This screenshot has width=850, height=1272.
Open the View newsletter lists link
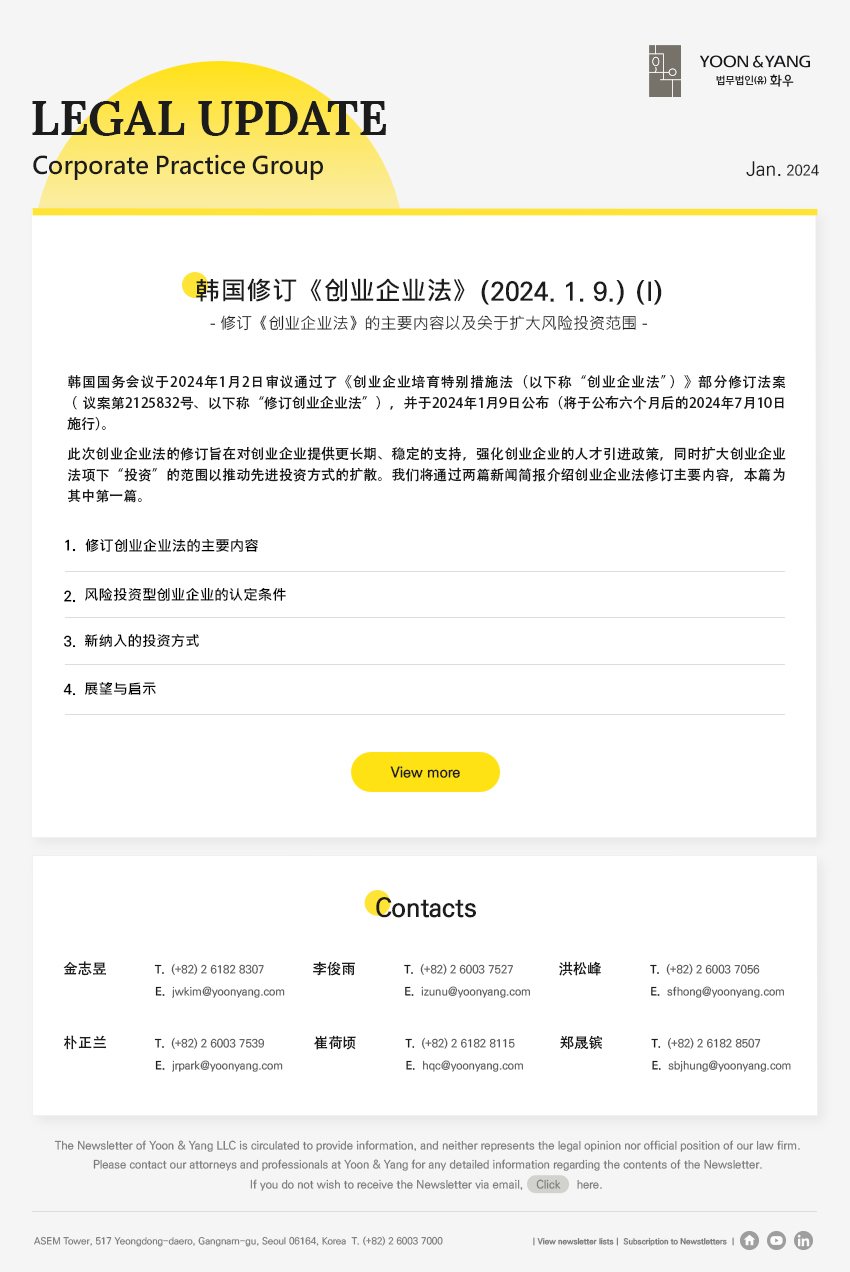pyautogui.click(x=575, y=1241)
